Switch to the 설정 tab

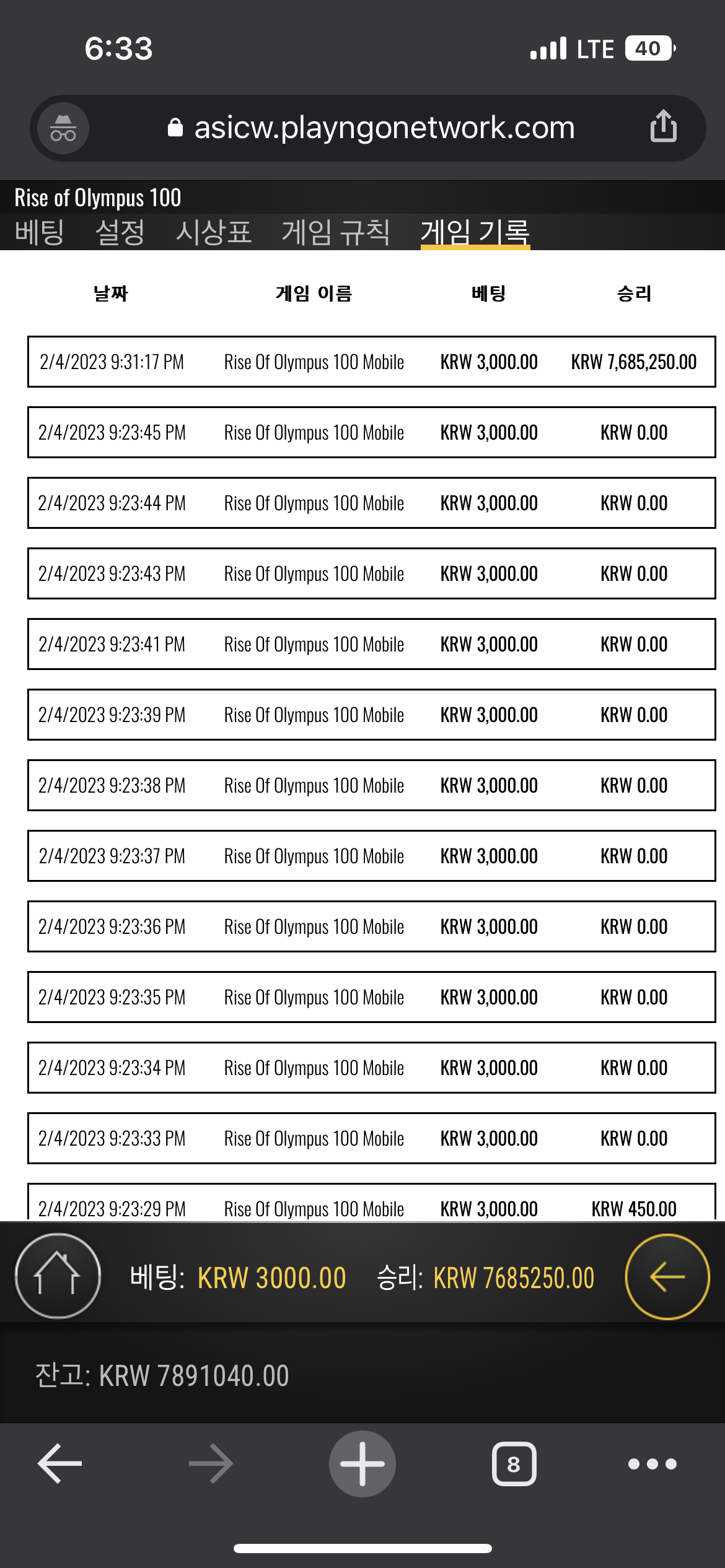tap(120, 233)
